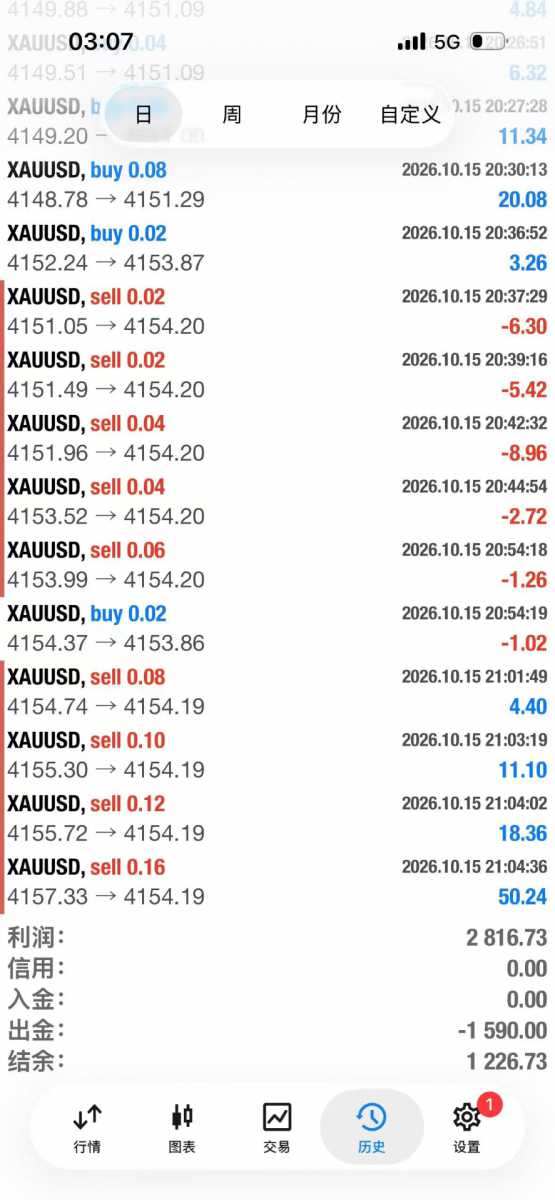
Task: Open the sell 0.06 trade at 20:54:18
Action: click(277, 565)
